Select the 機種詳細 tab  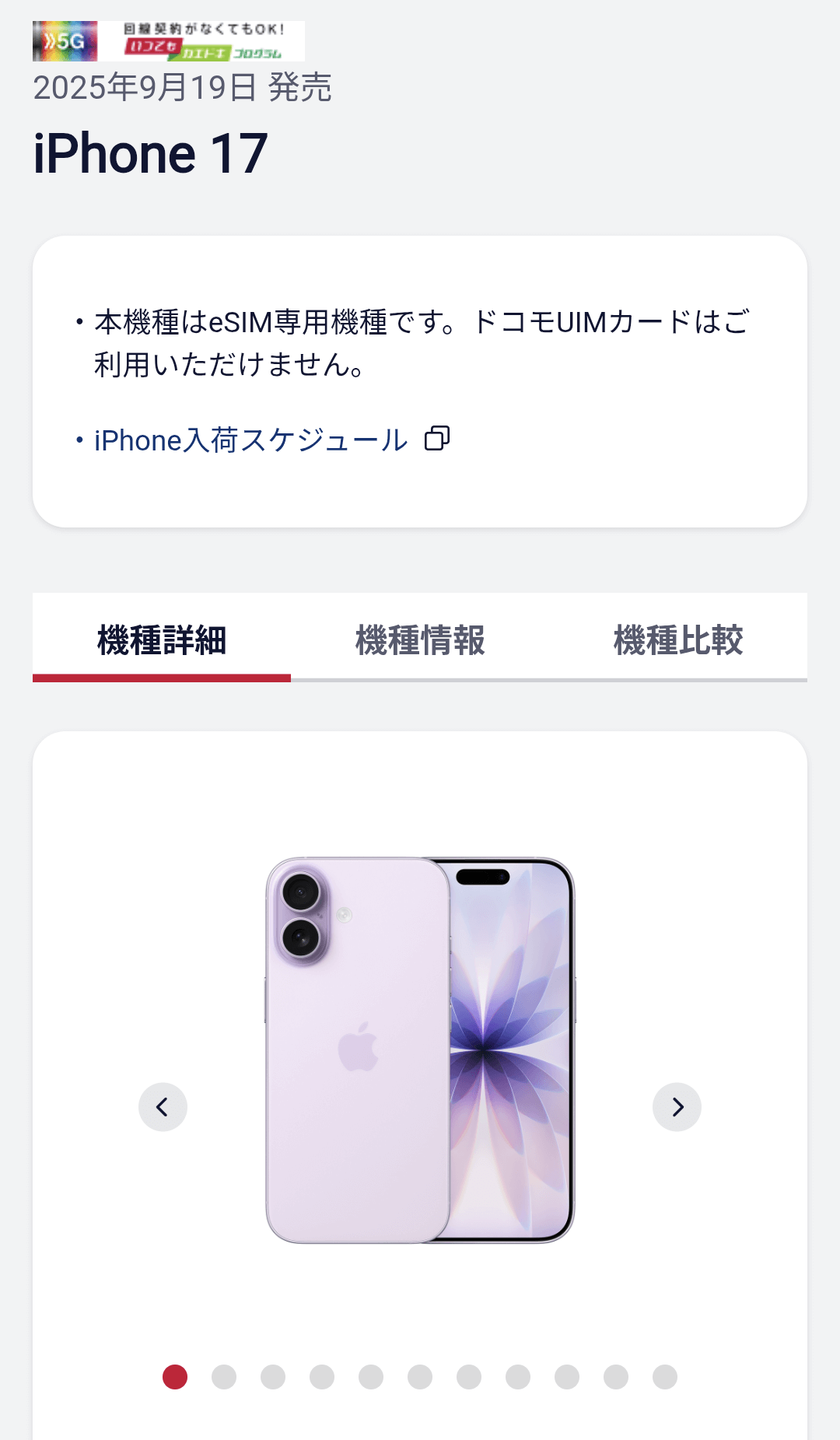[162, 640]
